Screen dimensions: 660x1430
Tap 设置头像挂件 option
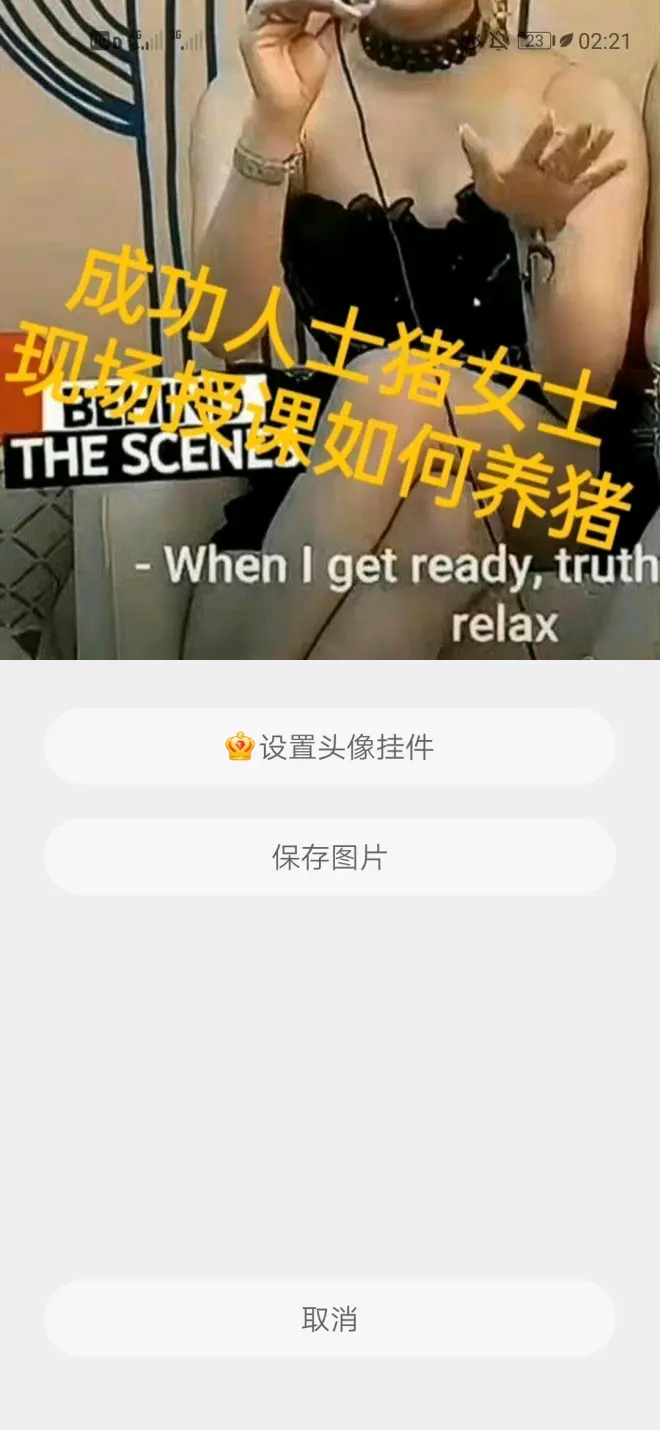329,747
